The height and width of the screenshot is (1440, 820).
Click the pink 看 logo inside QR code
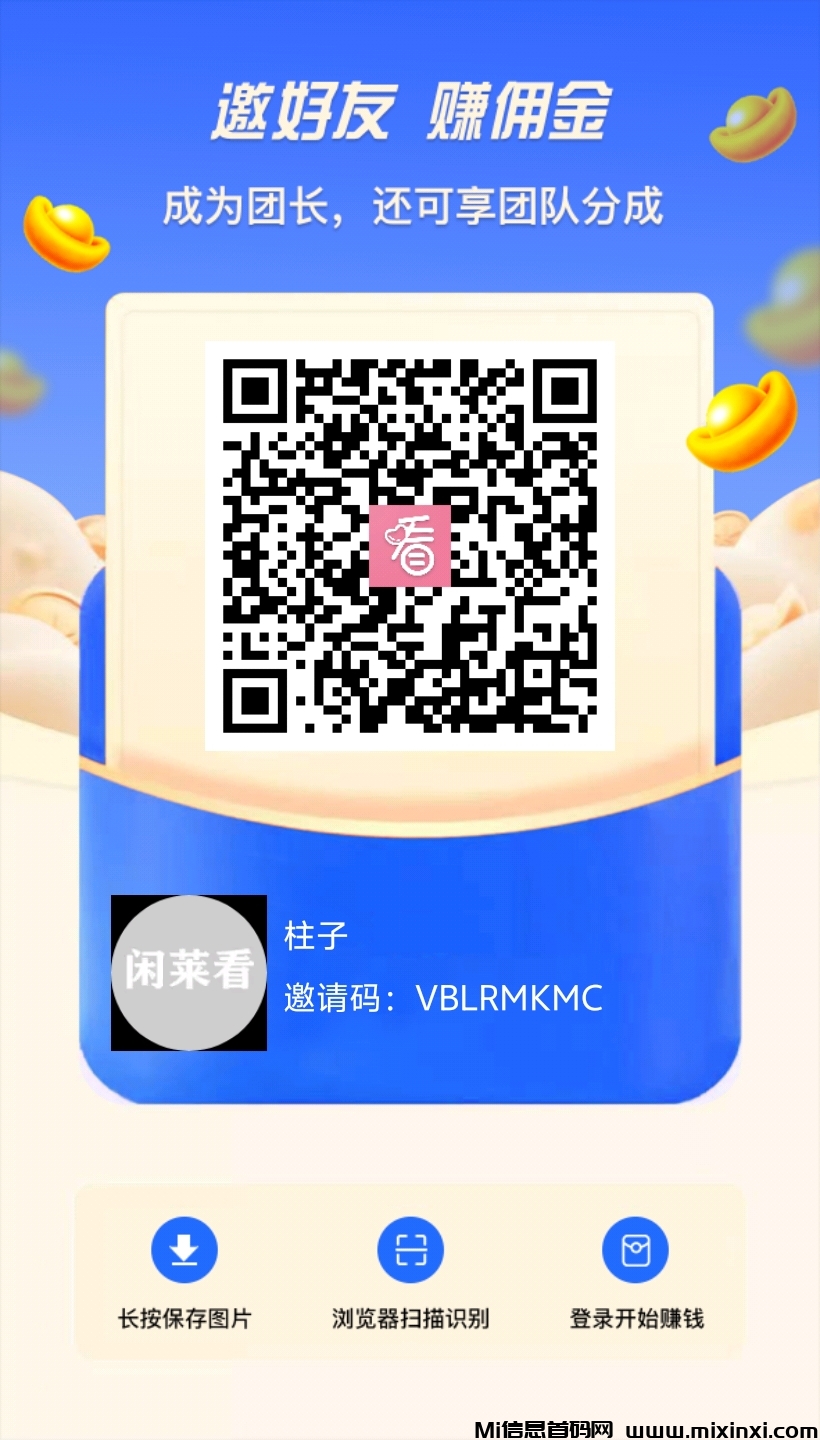pyautogui.click(x=410, y=545)
